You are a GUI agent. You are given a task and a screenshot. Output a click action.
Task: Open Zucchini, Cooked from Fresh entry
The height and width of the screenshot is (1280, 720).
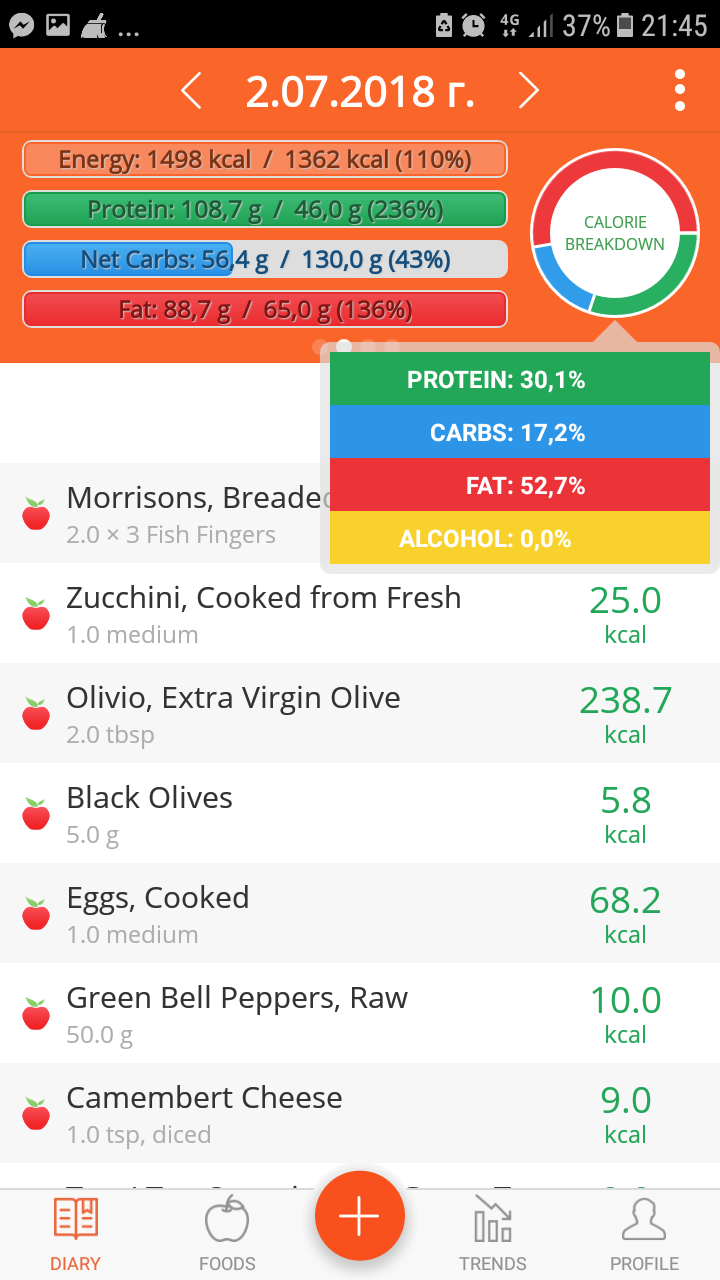(x=300, y=613)
